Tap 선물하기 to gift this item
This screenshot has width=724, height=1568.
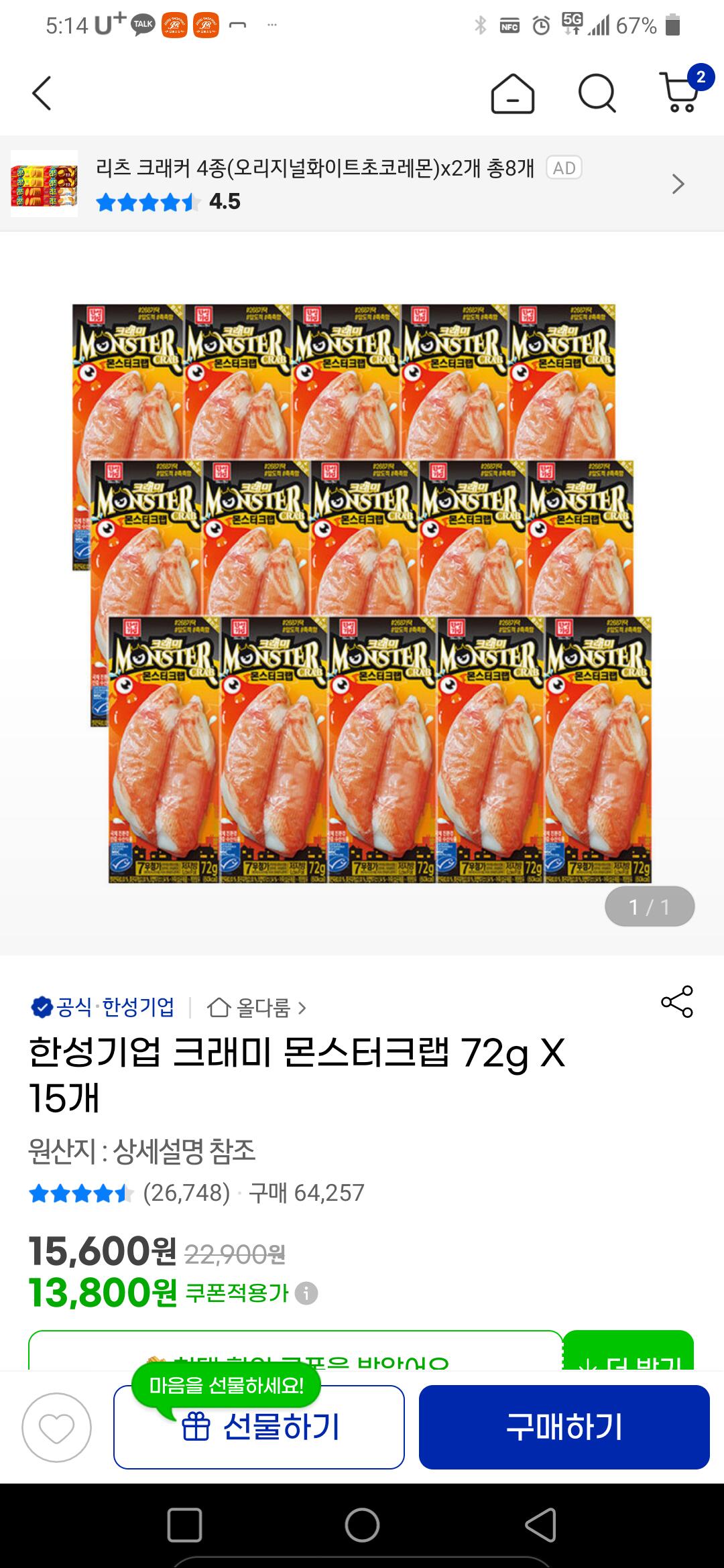pos(259,1427)
